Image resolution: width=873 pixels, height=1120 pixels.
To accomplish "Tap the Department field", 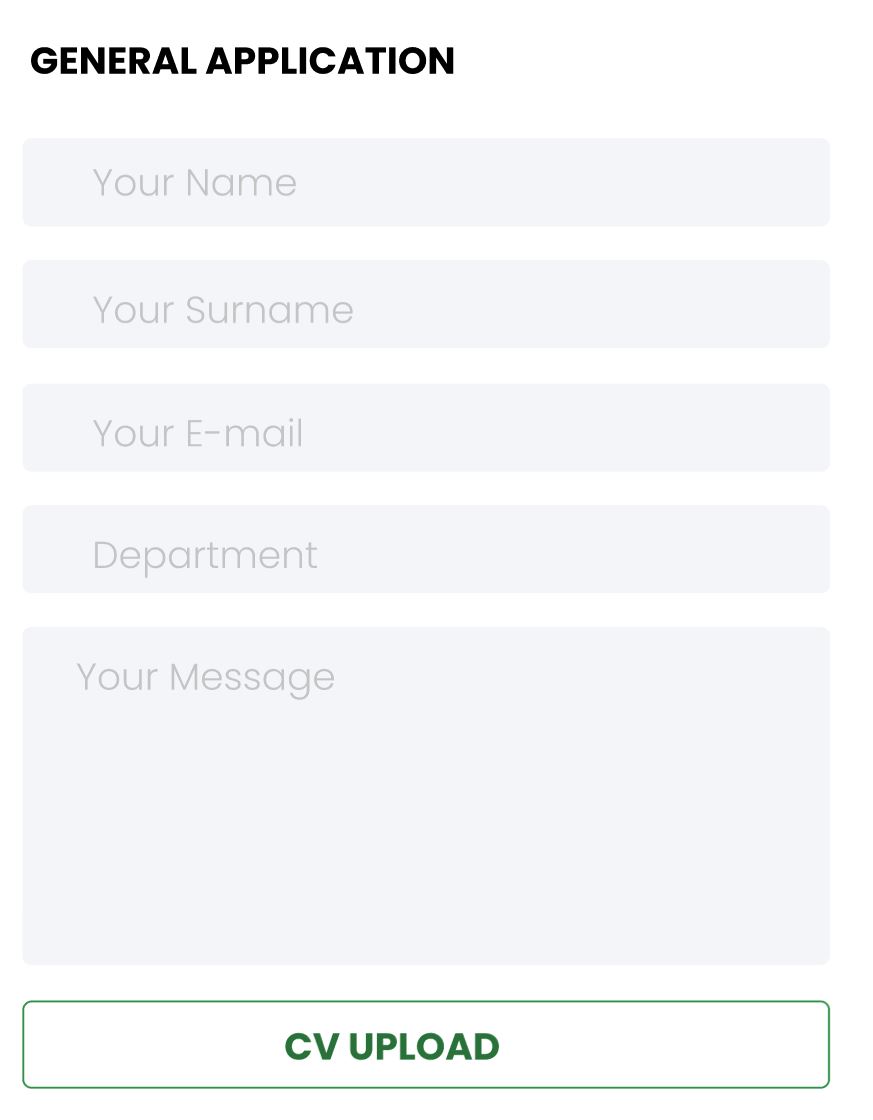I will 426,549.
